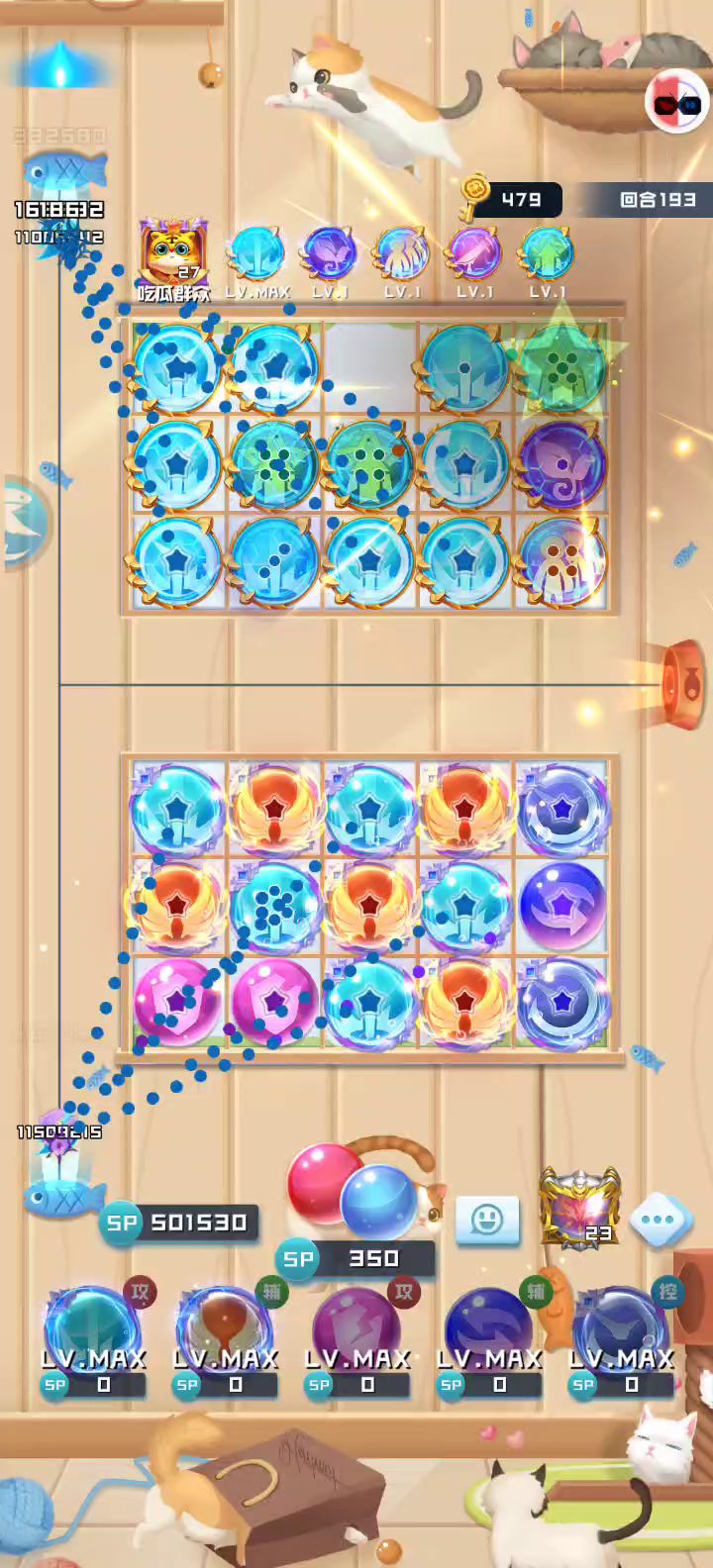
Task: View opponent's tiger avatar profile
Action: (x=174, y=254)
